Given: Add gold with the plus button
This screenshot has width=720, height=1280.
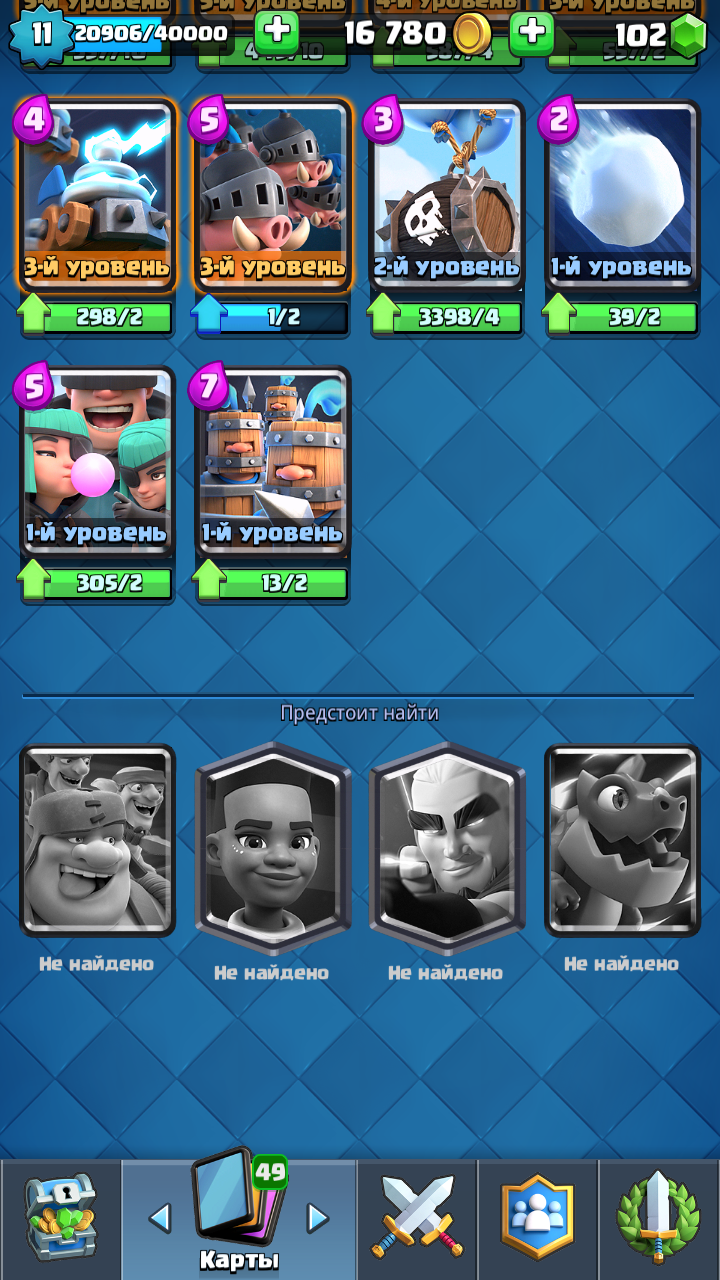Looking at the screenshot, I should click(x=277, y=33).
